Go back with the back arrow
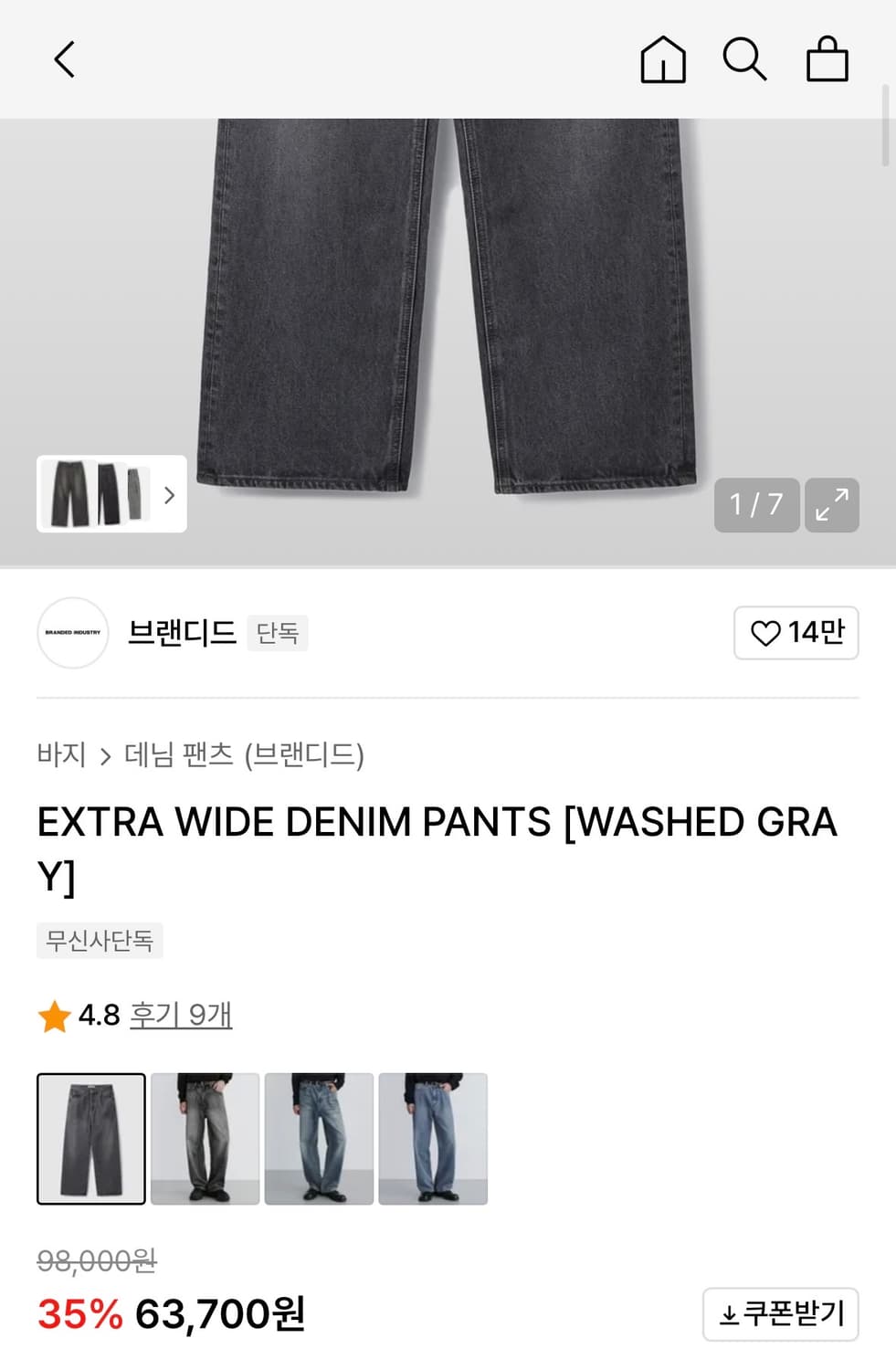Image resolution: width=896 pixels, height=1370 pixels. (63, 58)
